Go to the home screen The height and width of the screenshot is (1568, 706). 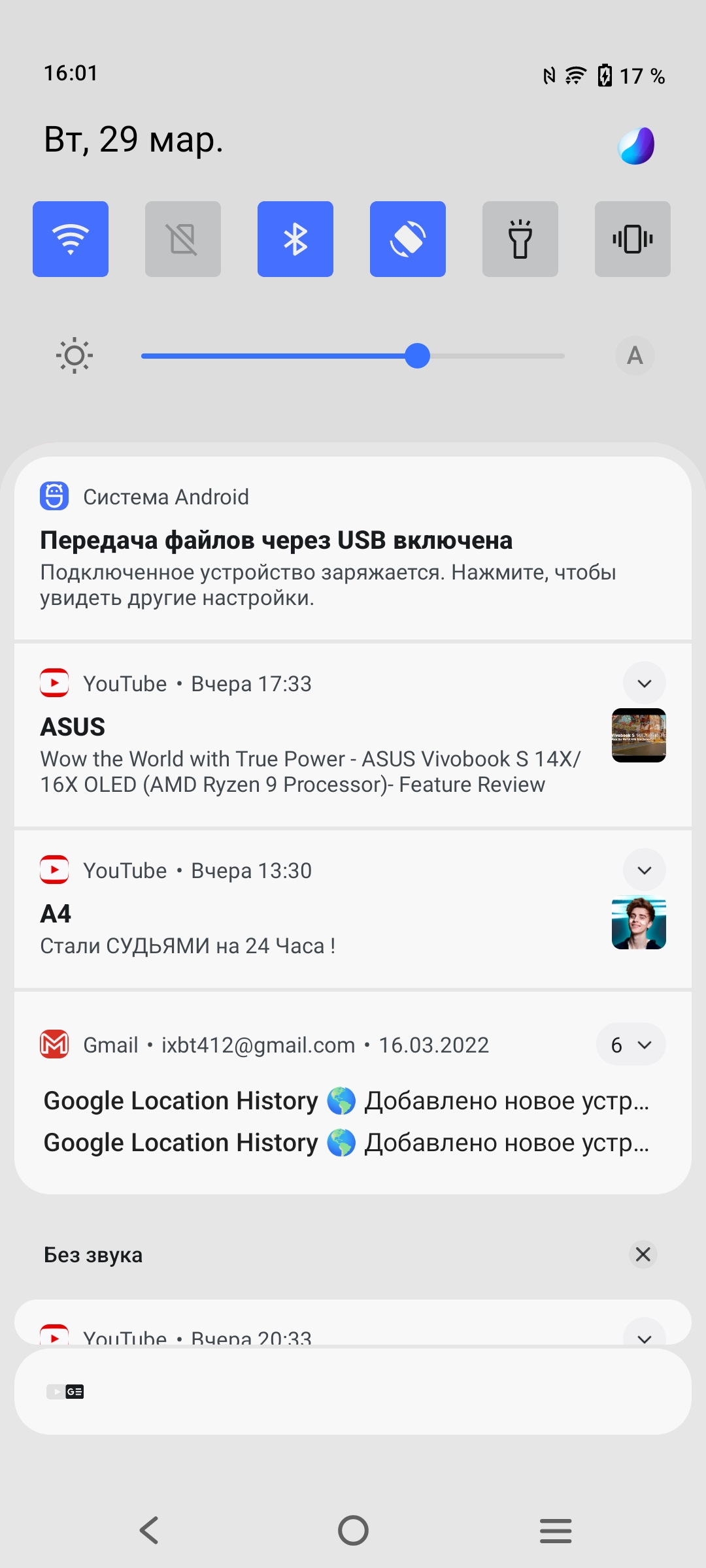pyautogui.click(x=353, y=1530)
